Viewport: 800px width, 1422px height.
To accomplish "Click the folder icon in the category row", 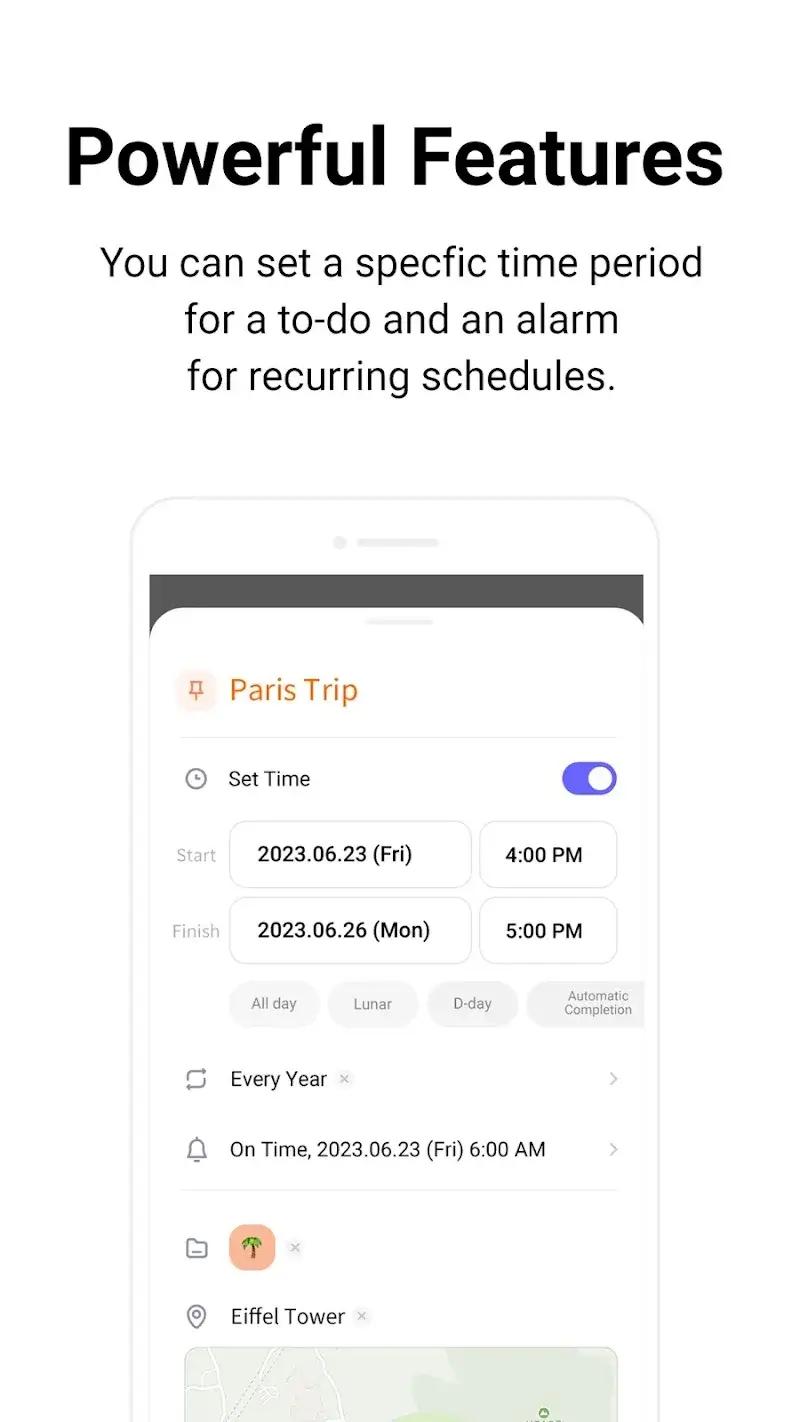I will pyautogui.click(x=197, y=1248).
